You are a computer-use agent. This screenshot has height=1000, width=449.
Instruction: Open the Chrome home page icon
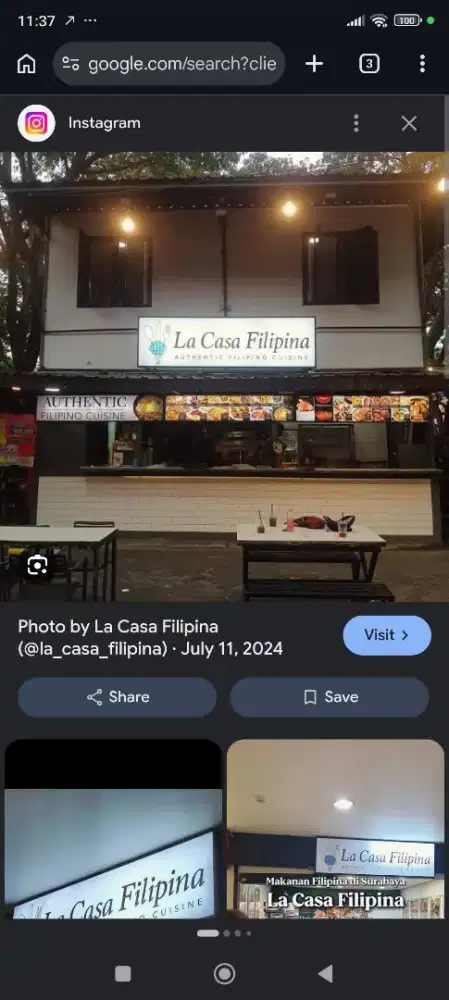26,64
